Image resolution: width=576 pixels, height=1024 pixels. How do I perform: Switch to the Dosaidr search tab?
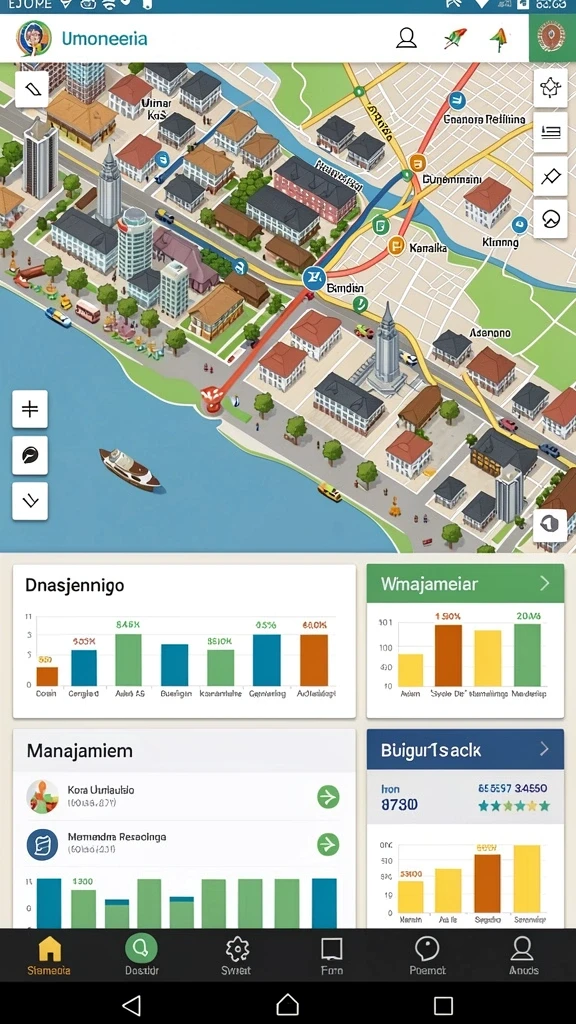pos(142,955)
